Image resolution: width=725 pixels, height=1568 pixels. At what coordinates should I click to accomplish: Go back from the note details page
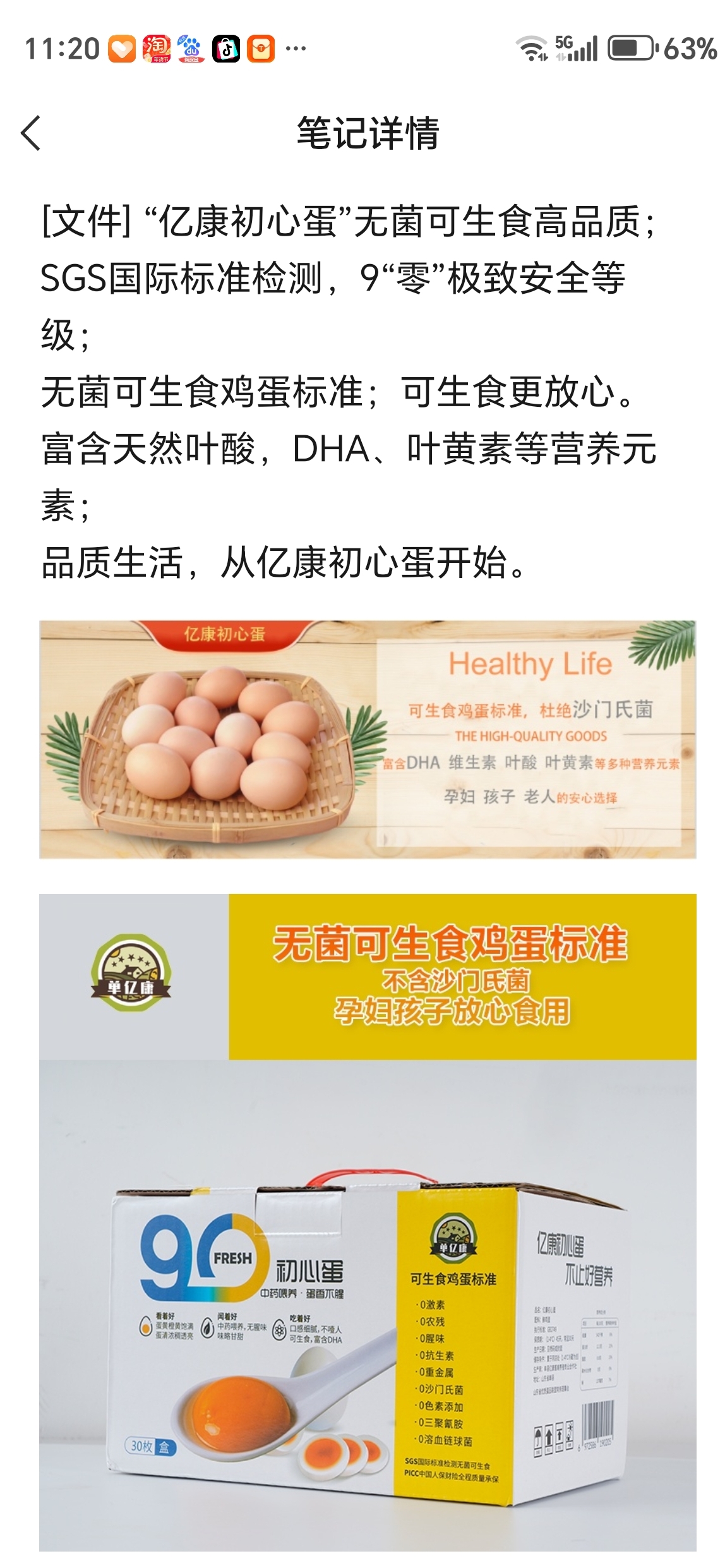click(x=31, y=133)
